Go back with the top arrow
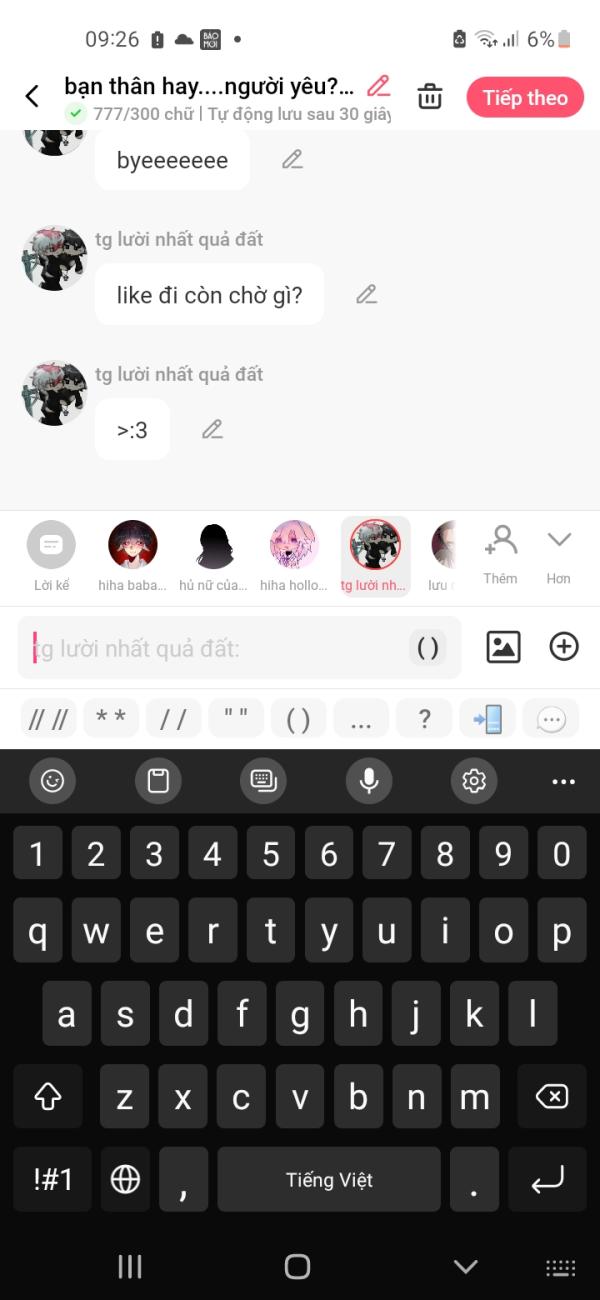Viewport: 600px width, 1300px height. pos(32,97)
